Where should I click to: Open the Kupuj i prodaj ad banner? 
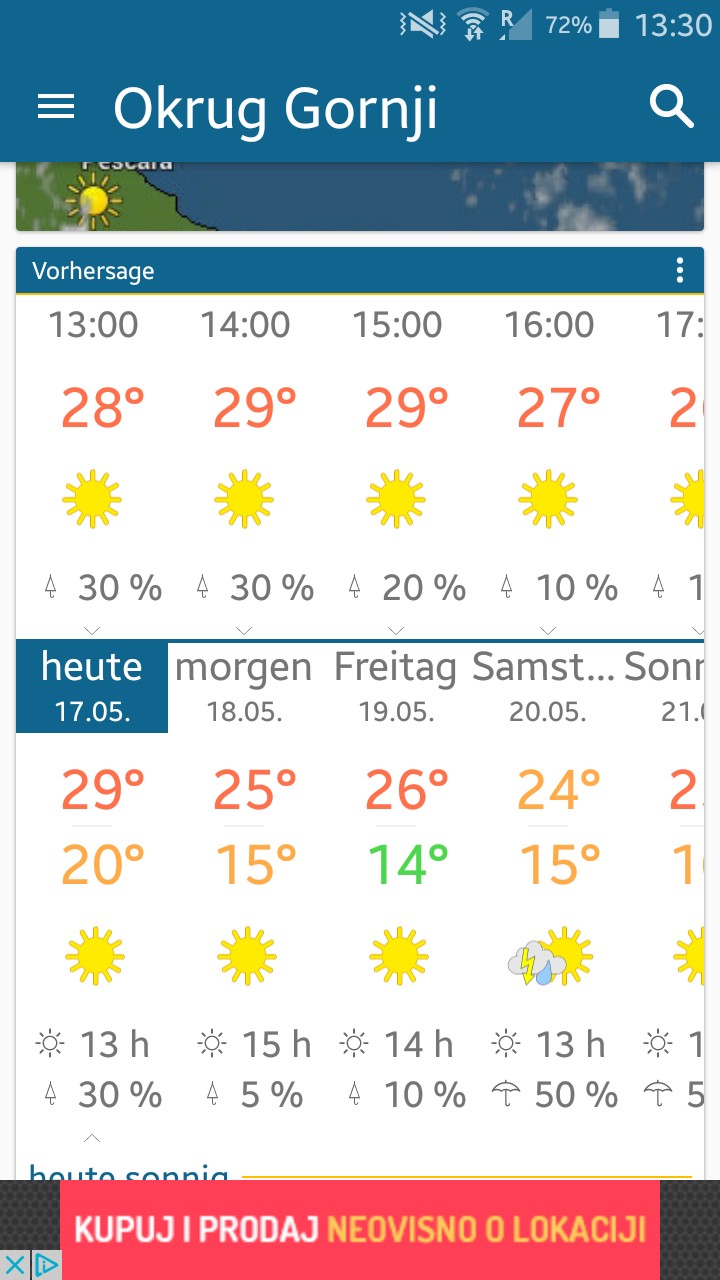click(x=360, y=1229)
